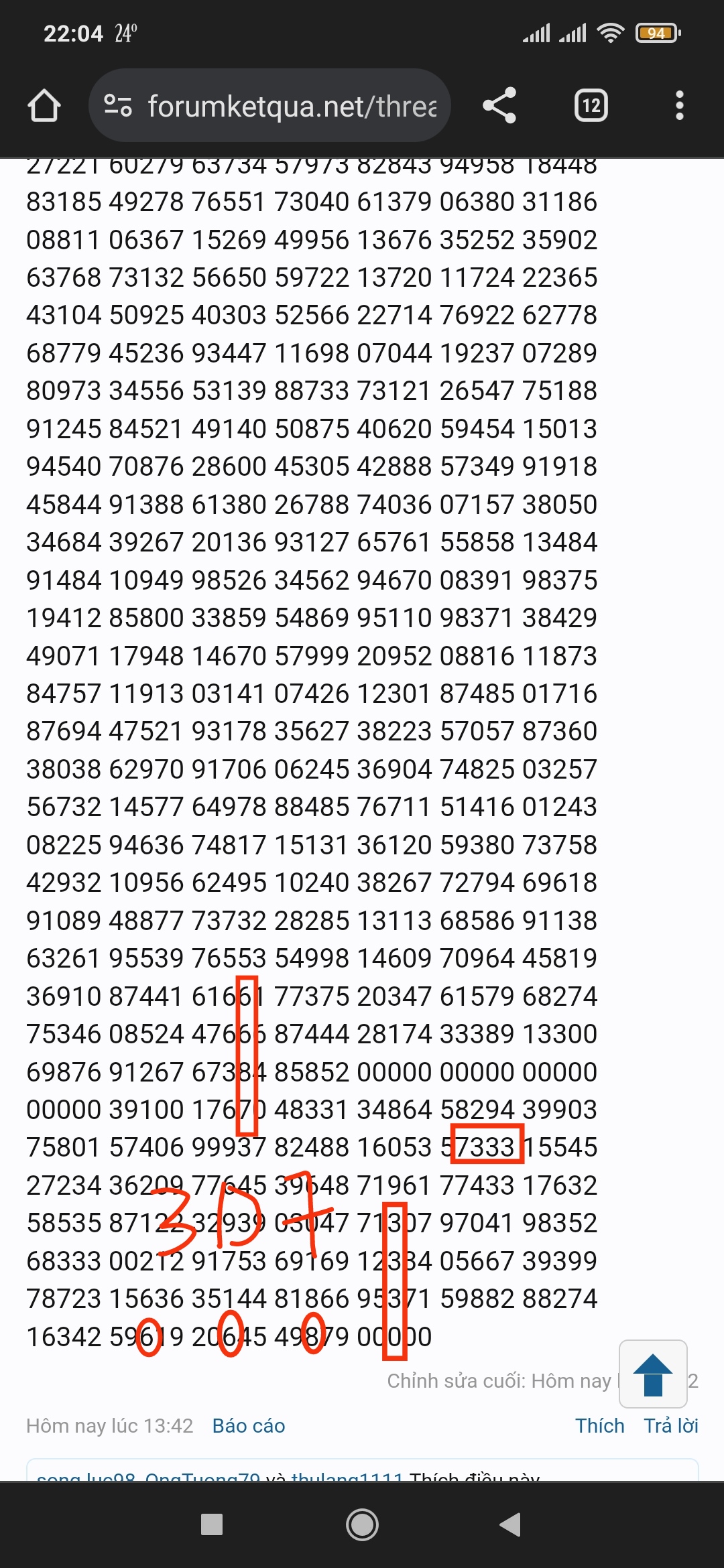Reply to the post via Trả lời

tap(671, 1425)
